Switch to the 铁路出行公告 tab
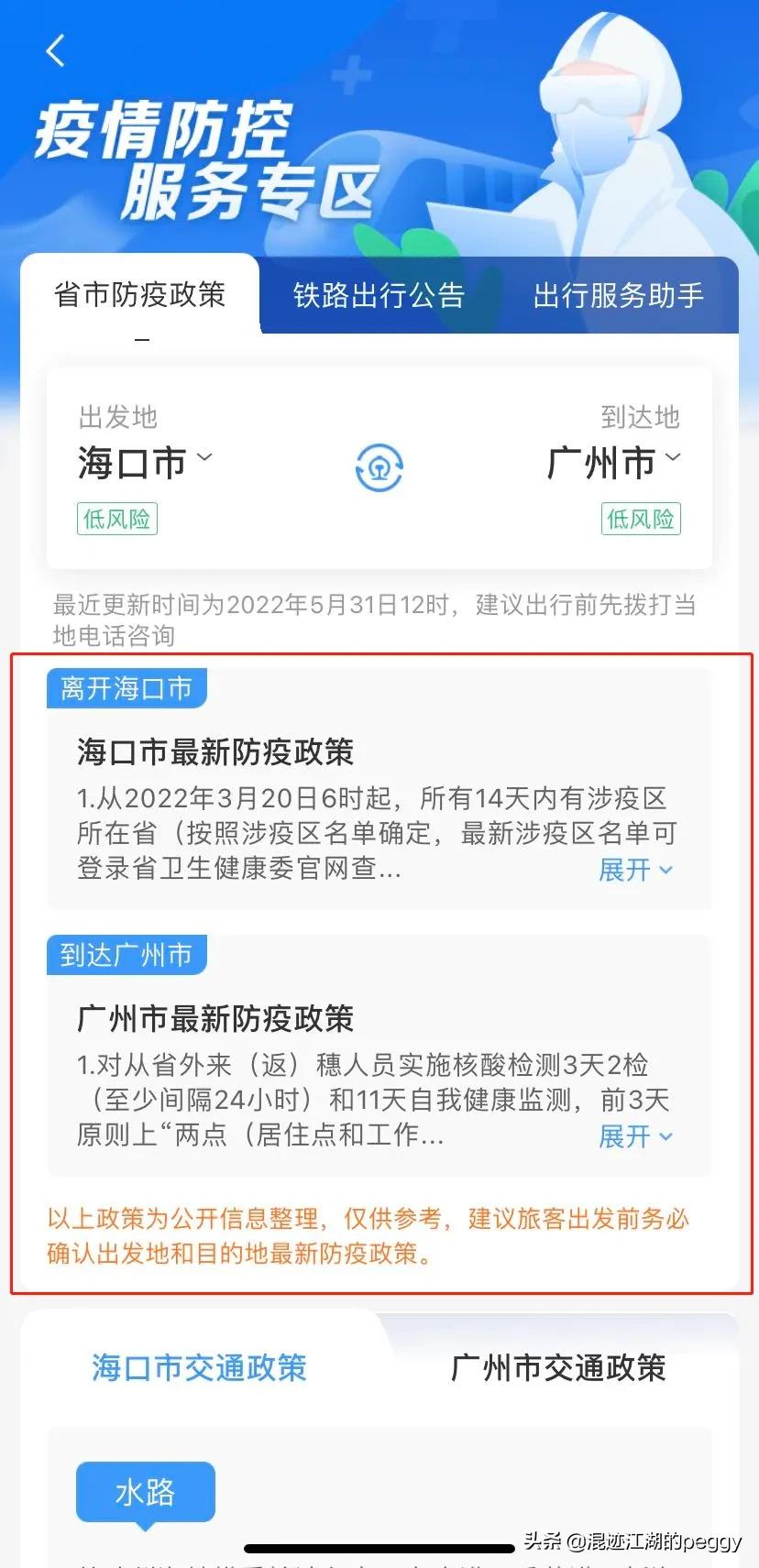This screenshot has width=759, height=1568. [379, 295]
